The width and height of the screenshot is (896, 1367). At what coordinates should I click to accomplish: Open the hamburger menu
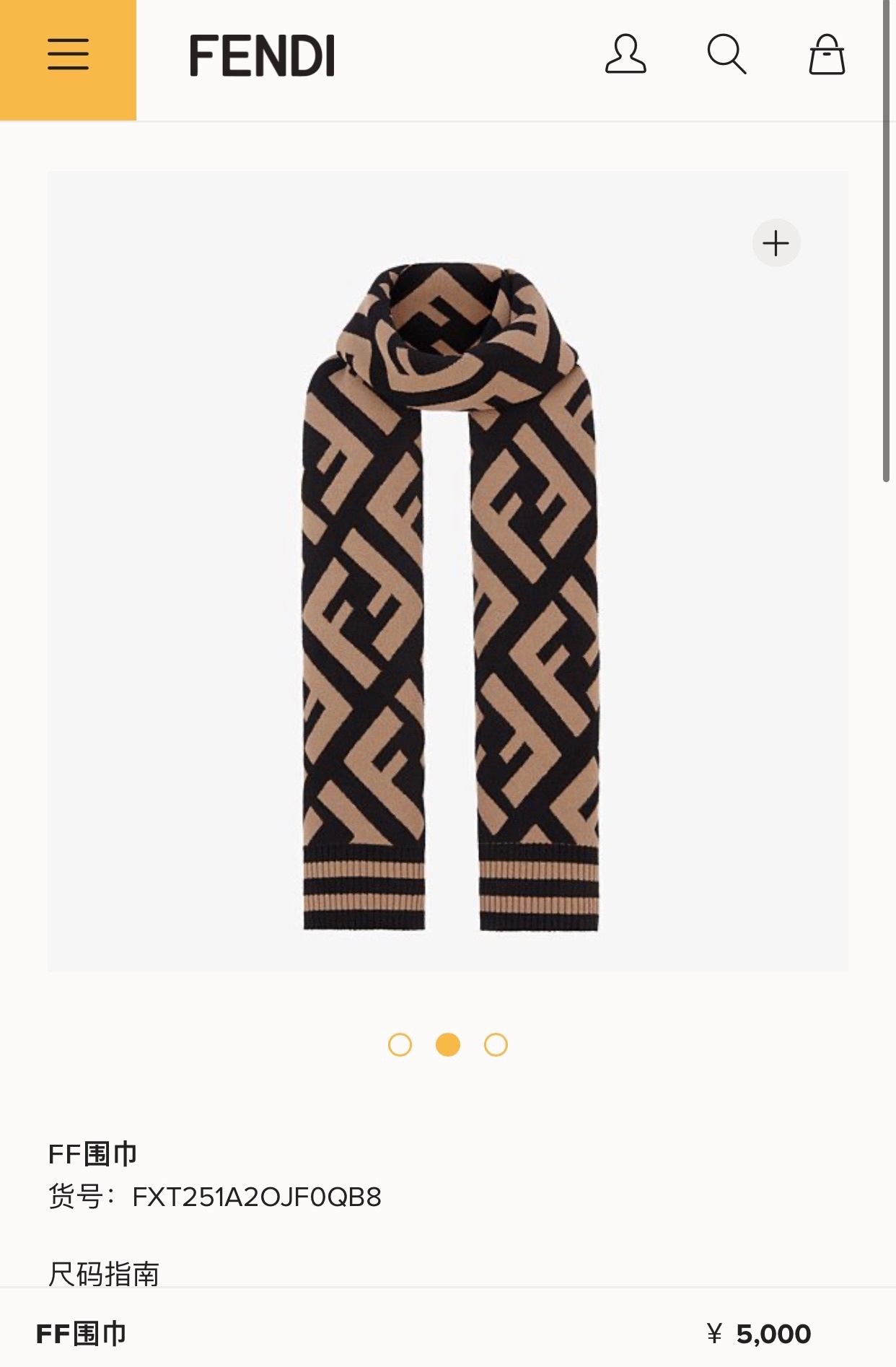(x=68, y=55)
